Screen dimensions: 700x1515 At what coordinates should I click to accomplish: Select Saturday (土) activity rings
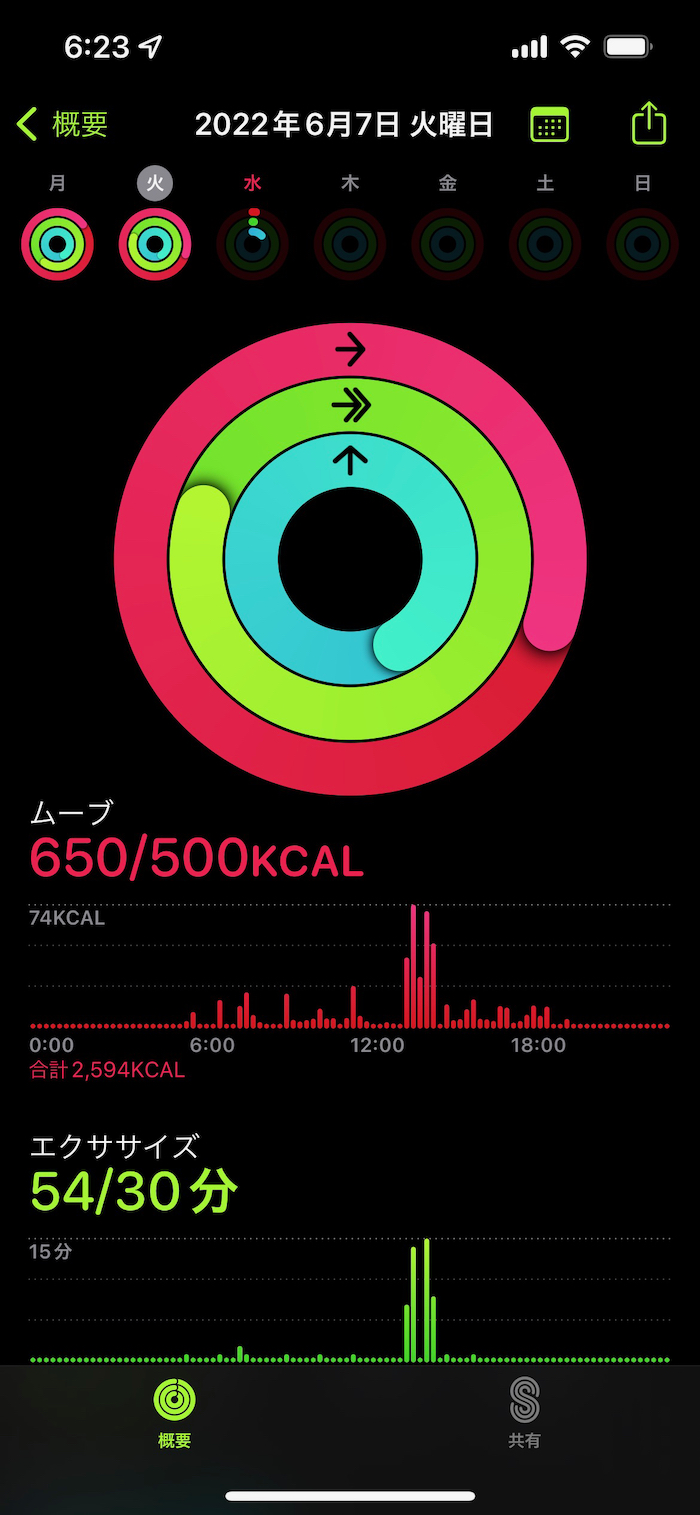coord(545,243)
